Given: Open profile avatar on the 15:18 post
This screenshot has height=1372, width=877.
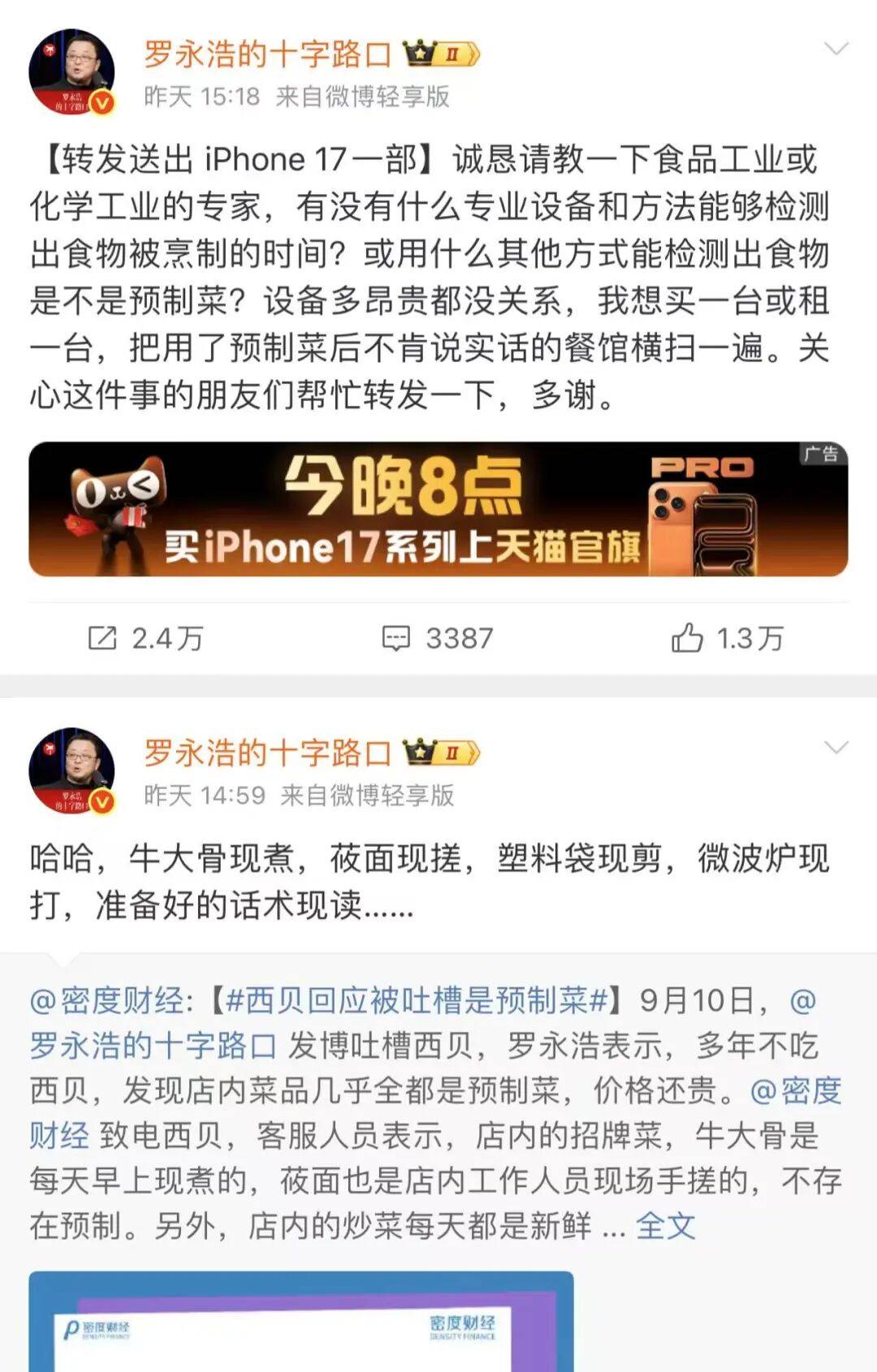Looking at the screenshot, I should (71, 72).
